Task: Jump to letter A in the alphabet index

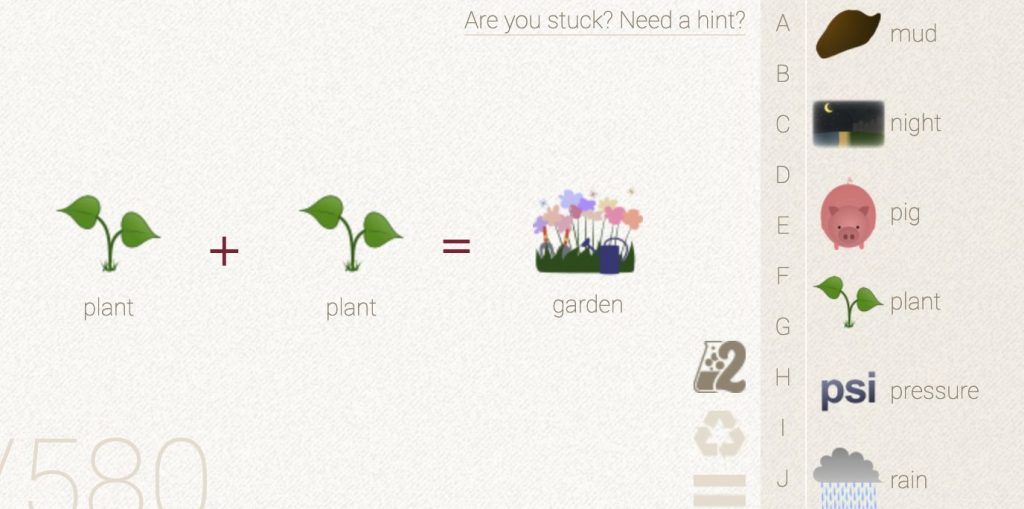Action: point(783,23)
